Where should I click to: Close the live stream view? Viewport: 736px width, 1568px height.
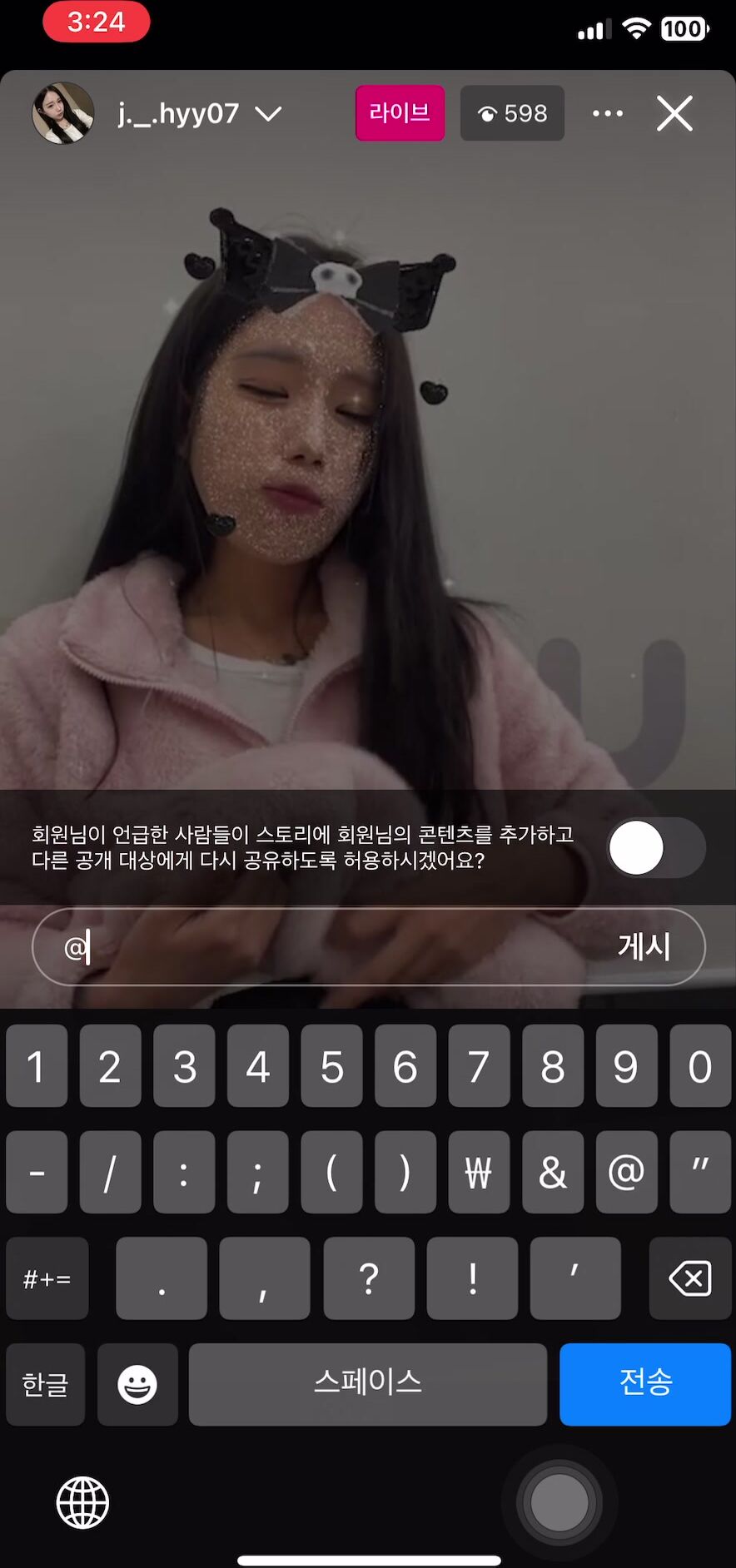[x=674, y=113]
